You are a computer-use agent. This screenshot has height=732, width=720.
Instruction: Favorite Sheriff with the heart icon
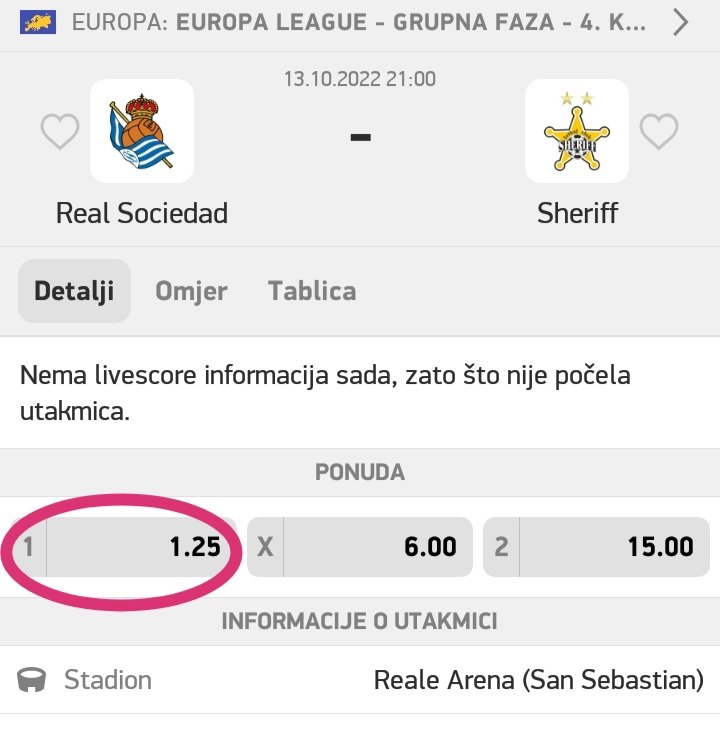click(x=659, y=132)
